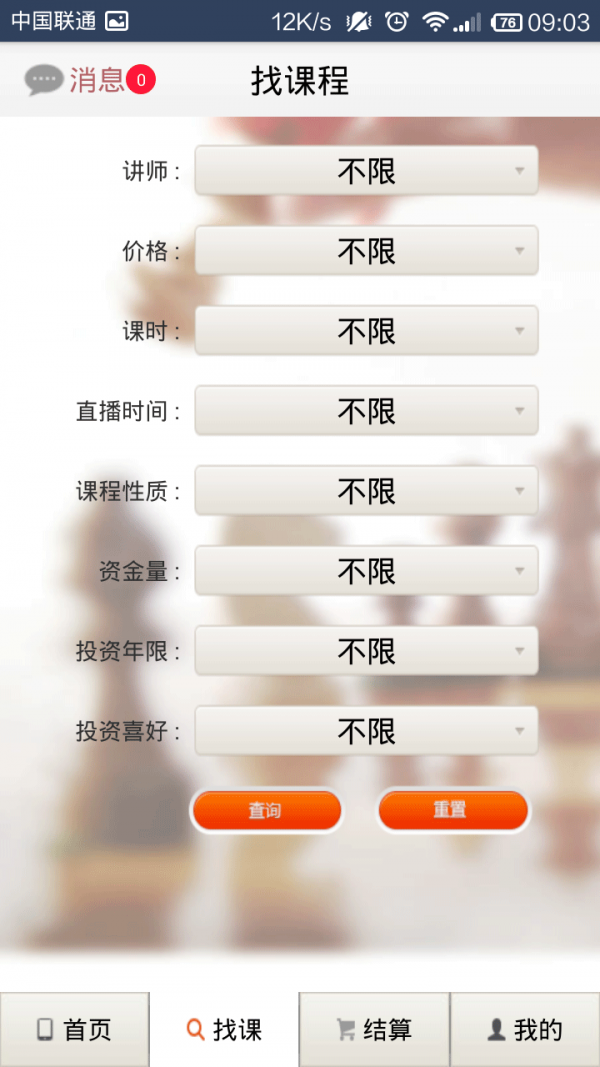
Task: Select 资金量 from its dropdown
Action: pyautogui.click(x=366, y=571)
